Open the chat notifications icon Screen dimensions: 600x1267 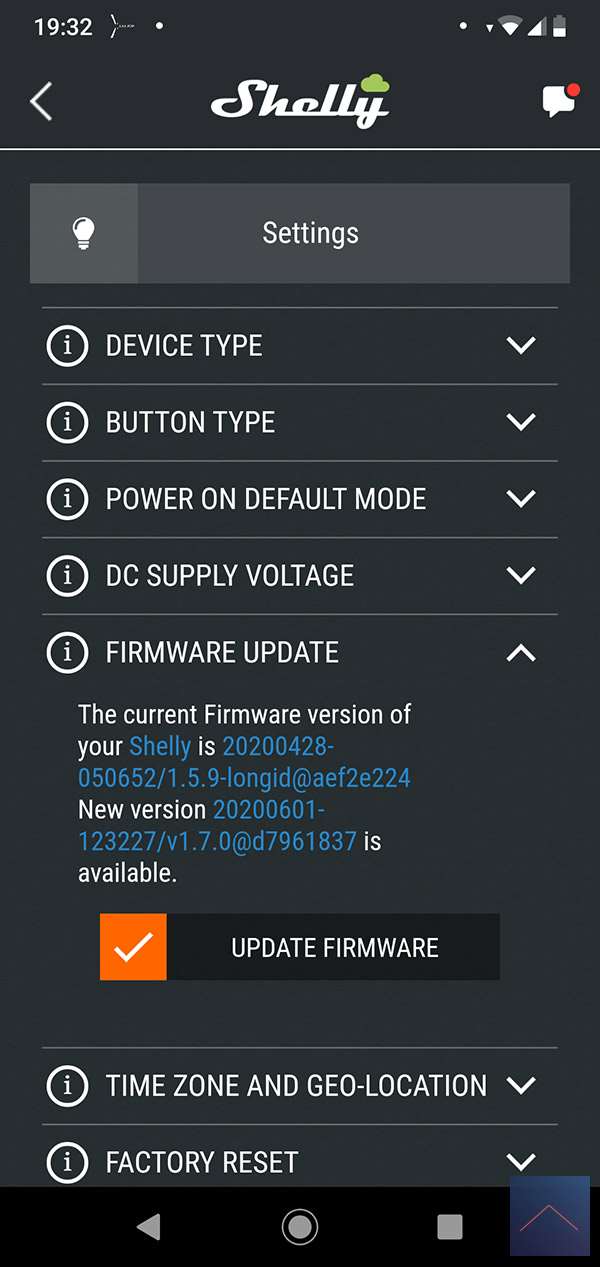(558, 101)
